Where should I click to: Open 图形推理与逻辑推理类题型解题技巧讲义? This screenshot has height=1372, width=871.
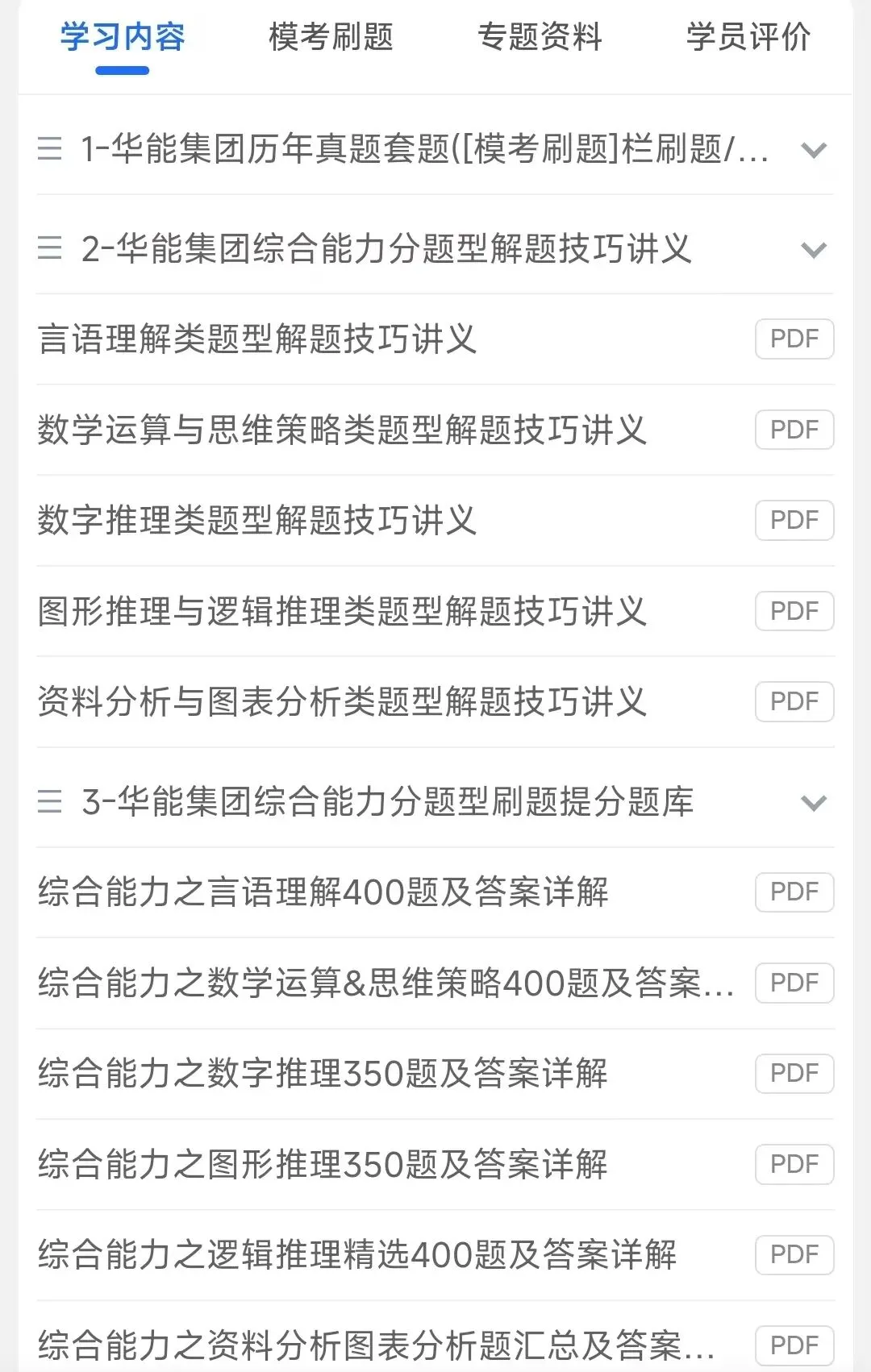click(435, 611)
